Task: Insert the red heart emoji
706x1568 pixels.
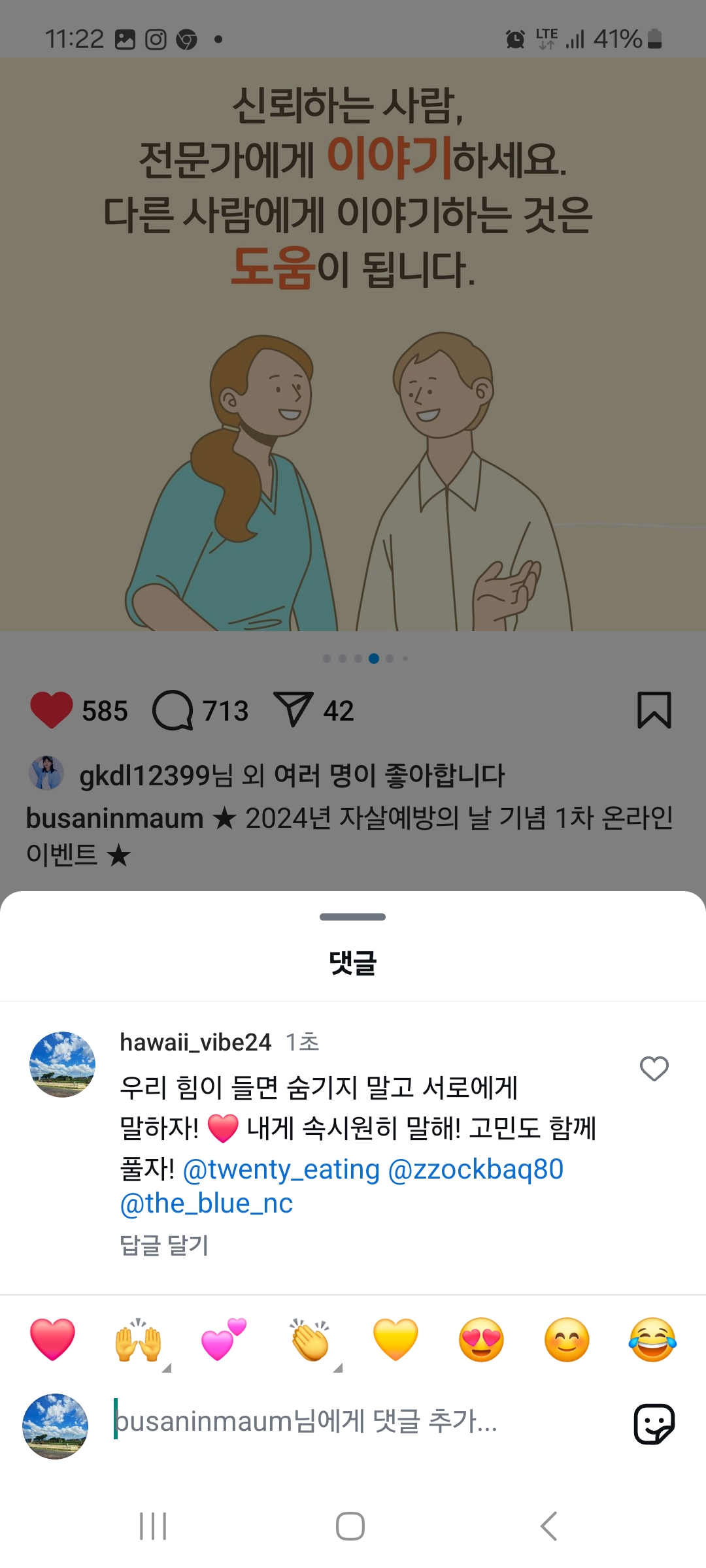Action: [52, 1339]
